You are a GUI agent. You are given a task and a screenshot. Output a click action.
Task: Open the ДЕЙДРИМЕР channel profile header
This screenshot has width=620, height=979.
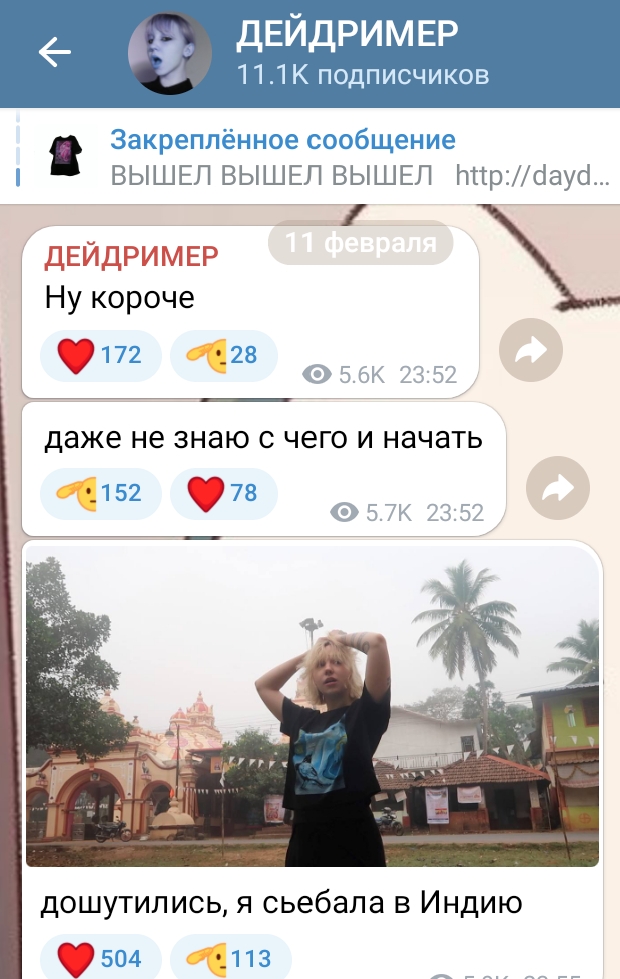(x=346, y=53)
